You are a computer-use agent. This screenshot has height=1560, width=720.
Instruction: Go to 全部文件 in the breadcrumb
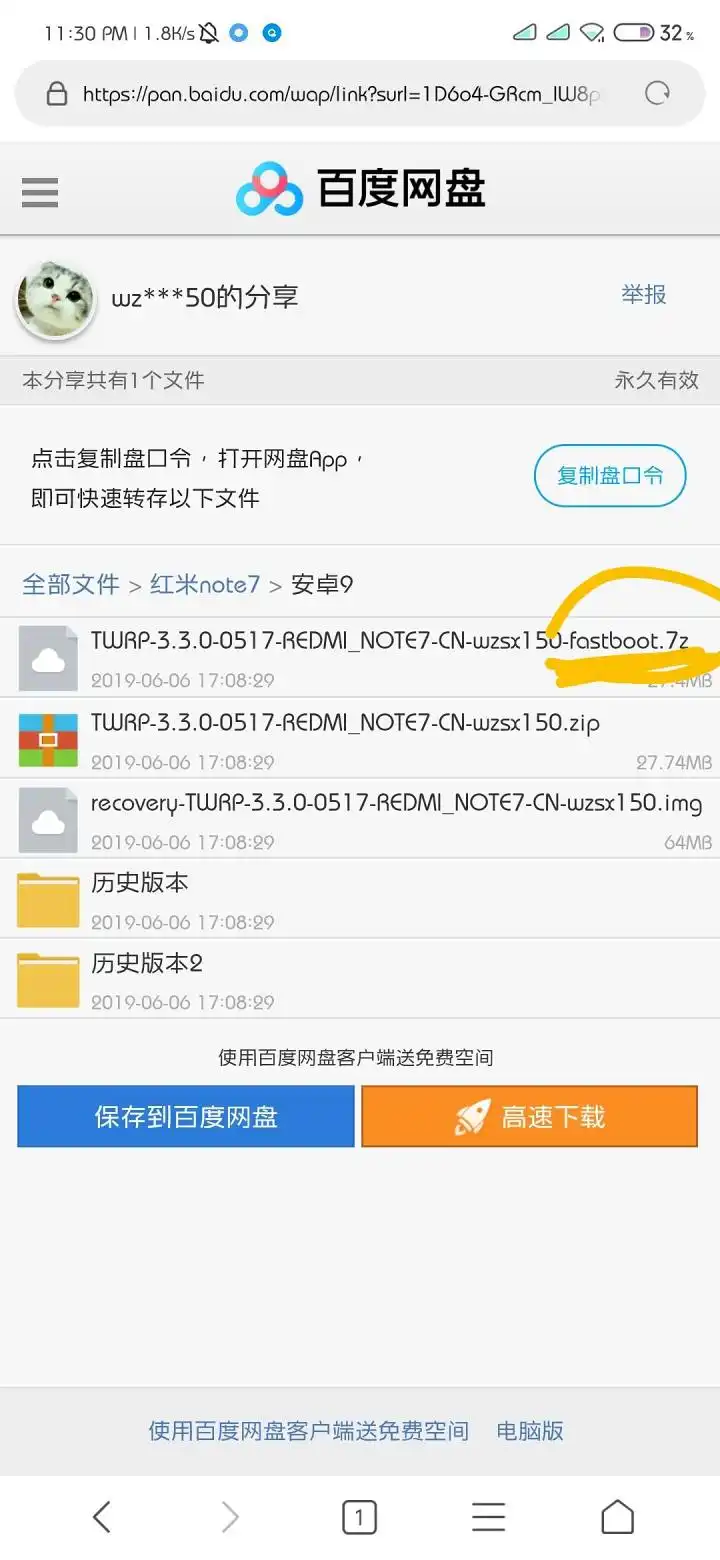coord(70,584)
